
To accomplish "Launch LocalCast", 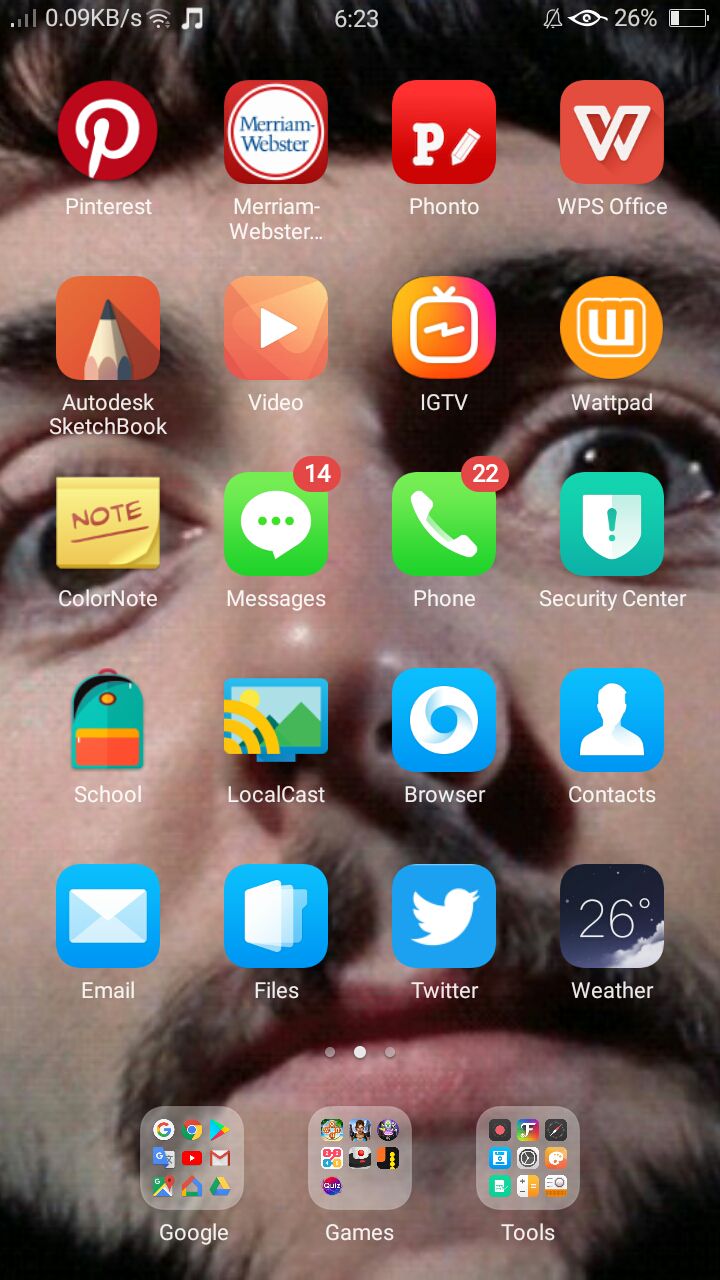I will (x=276, y=720).
